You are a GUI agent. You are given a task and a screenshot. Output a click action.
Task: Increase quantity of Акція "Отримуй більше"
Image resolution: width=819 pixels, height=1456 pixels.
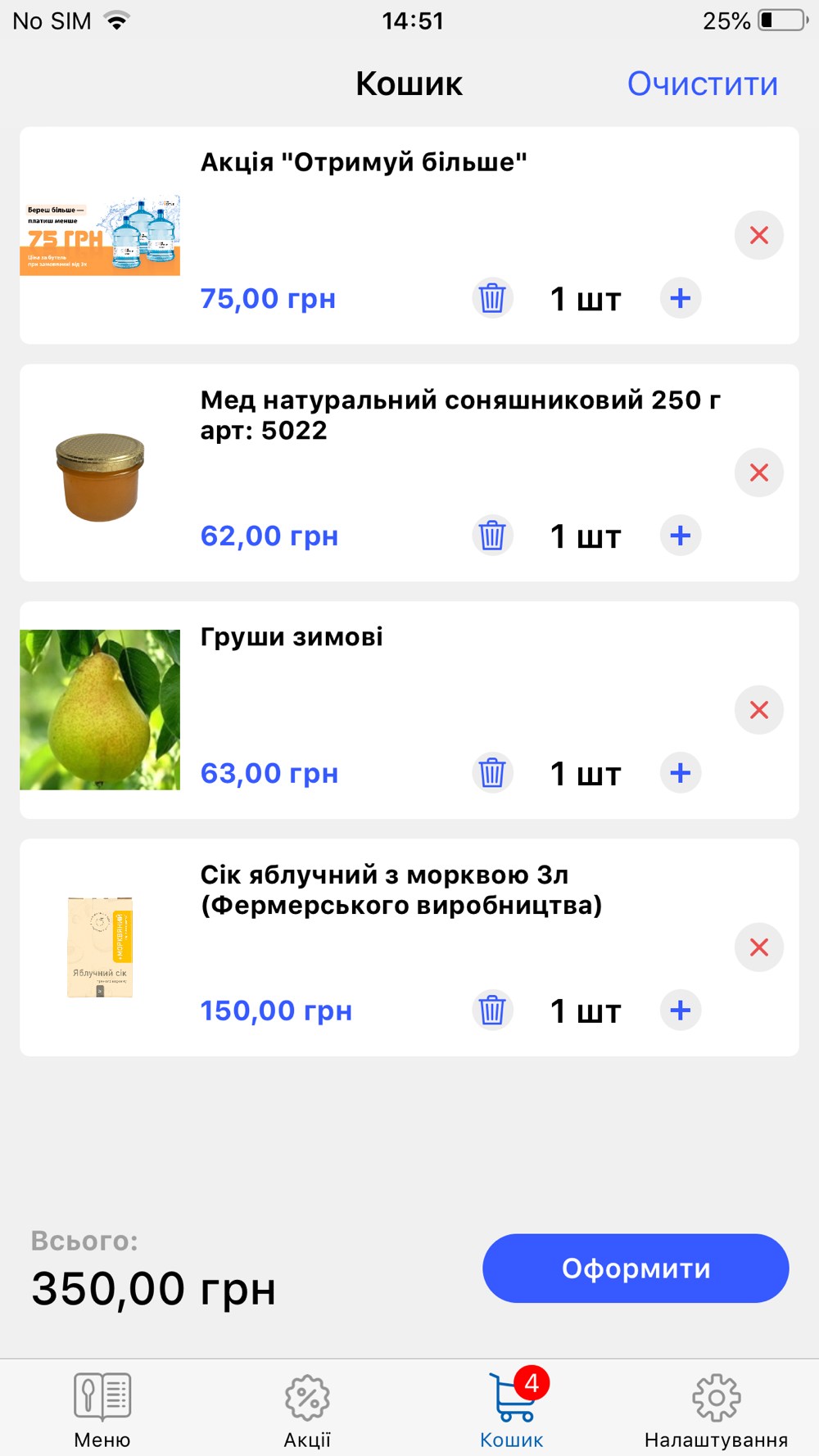[681, 298]
